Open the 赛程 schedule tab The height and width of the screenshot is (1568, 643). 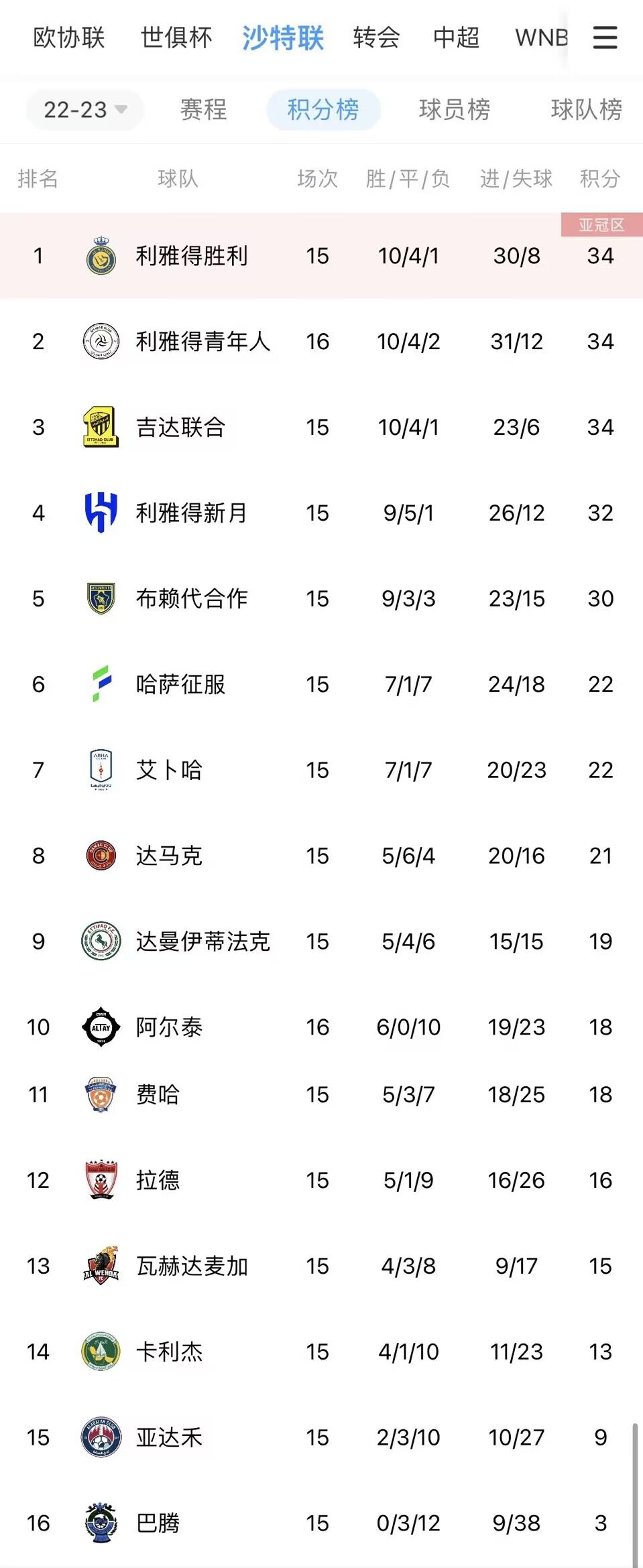203,109
